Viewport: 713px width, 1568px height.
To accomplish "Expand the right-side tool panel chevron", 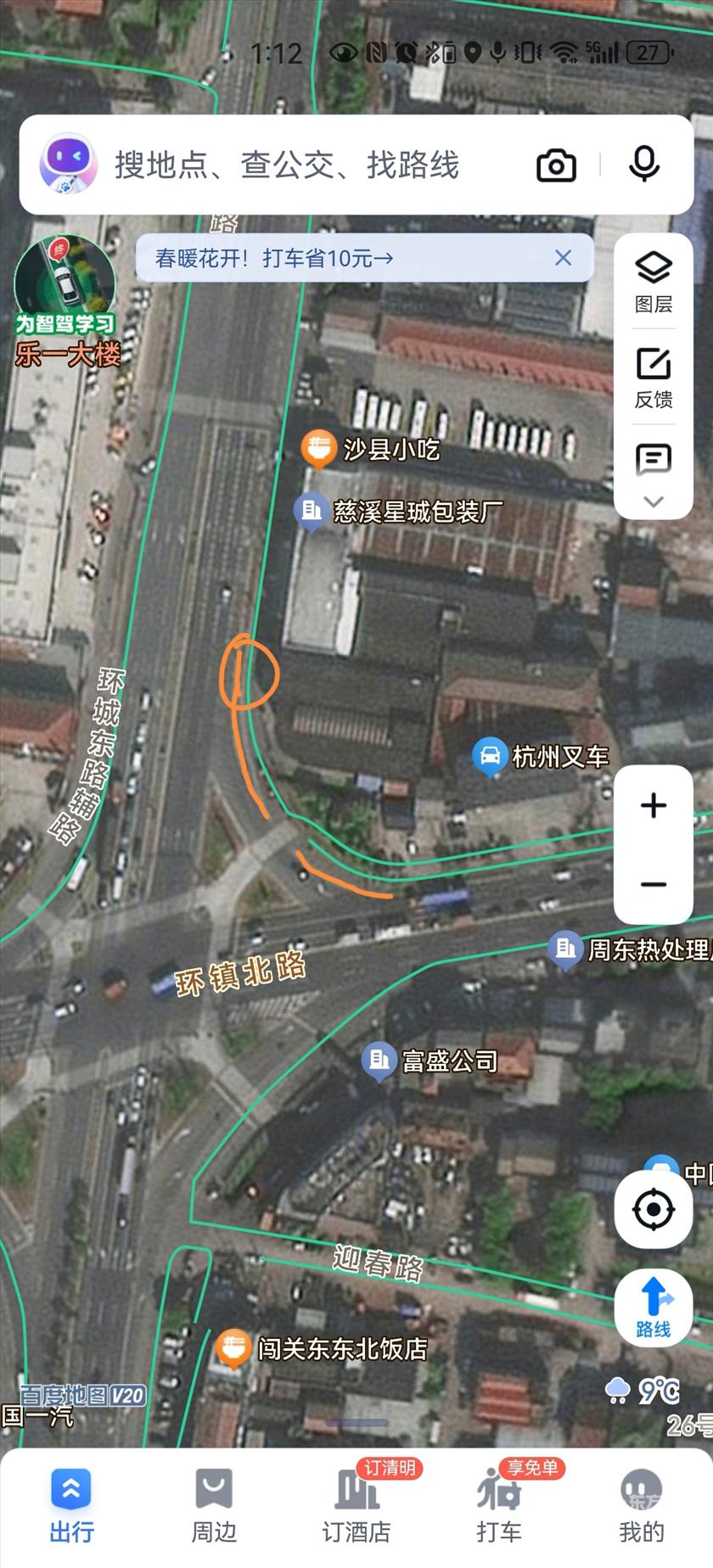I will point(654,501).
